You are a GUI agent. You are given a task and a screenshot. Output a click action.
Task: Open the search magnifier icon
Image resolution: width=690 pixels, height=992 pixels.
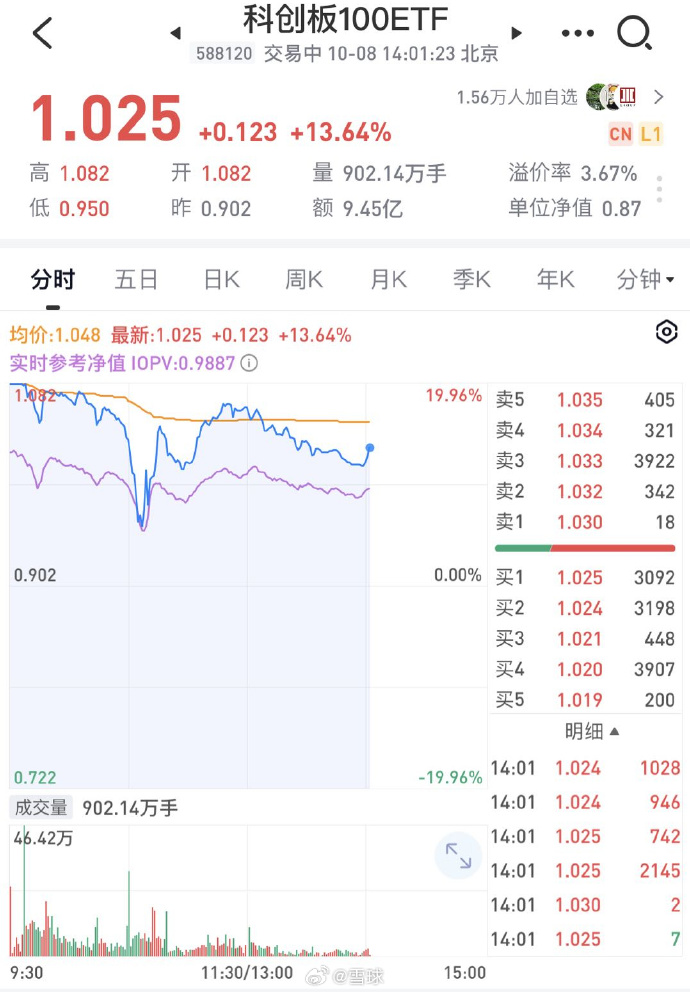point(634,33)
